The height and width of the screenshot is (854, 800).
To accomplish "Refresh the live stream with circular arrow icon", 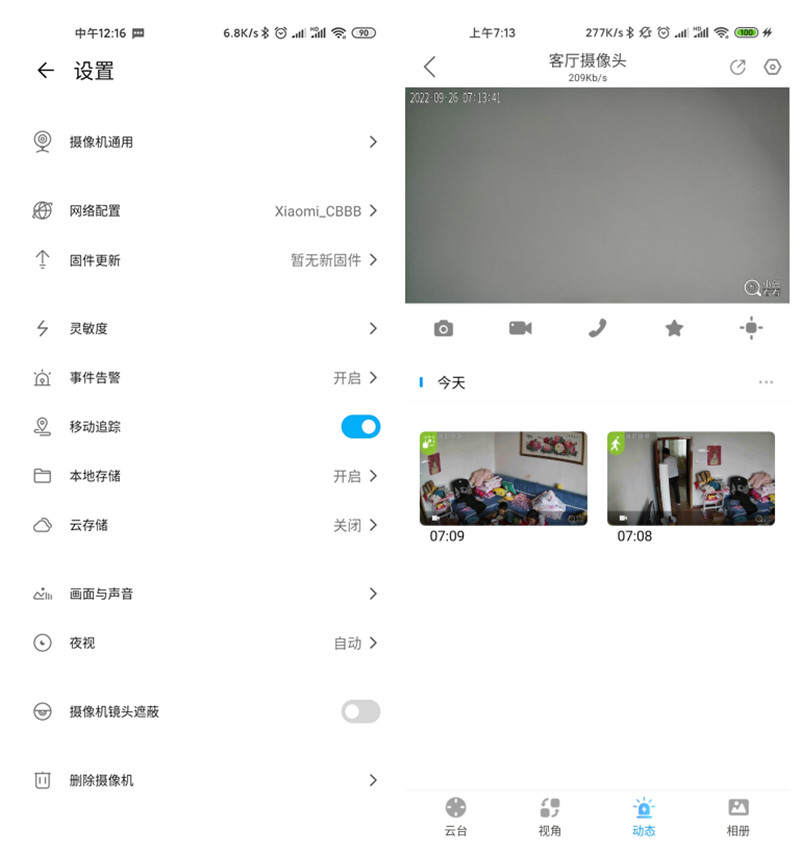I will [x=738, y=67].
